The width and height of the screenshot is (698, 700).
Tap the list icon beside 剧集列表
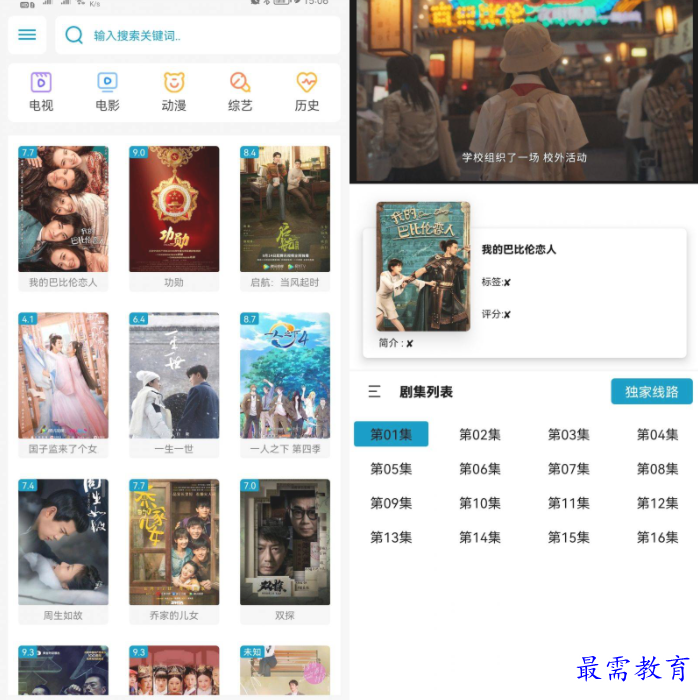[x=374, y=392]
